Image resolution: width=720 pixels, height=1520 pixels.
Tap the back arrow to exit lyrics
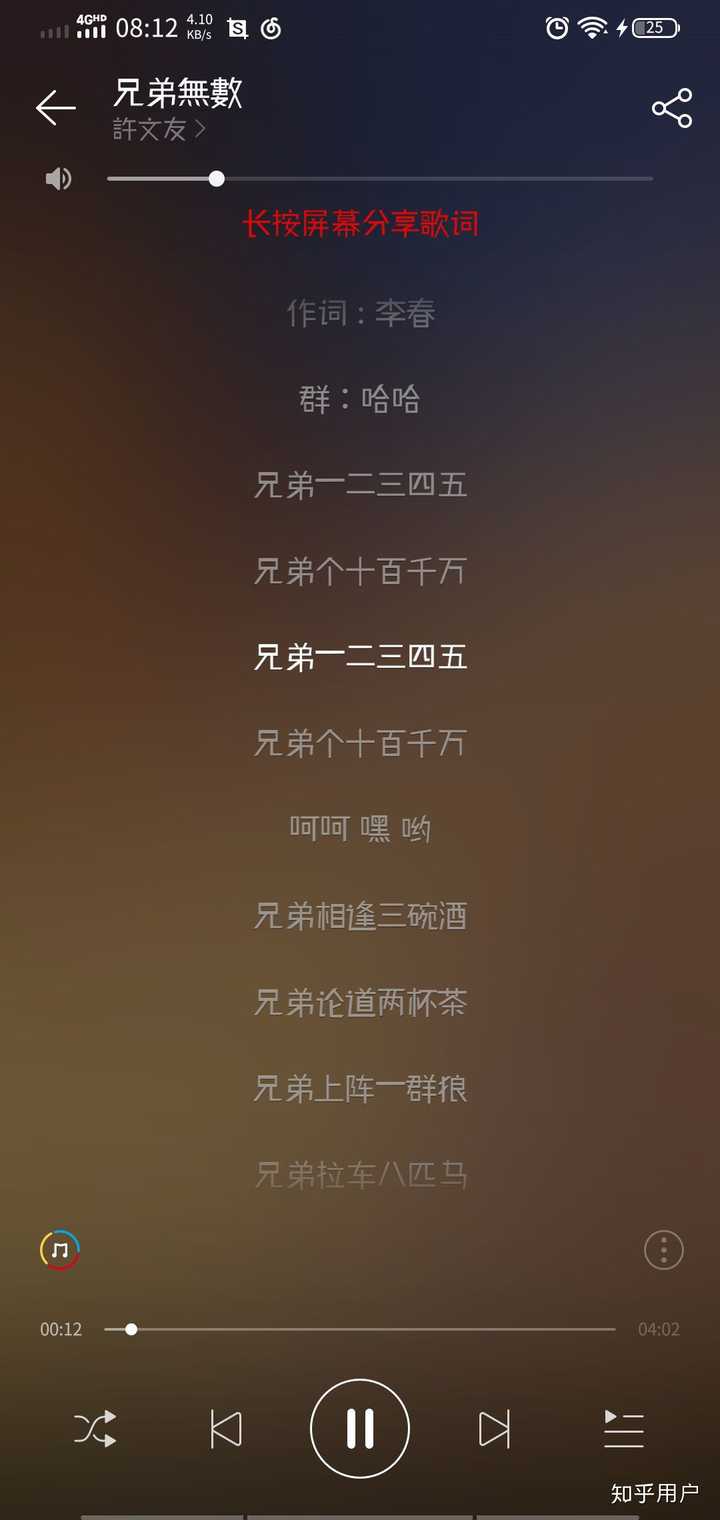coord(56,107)
